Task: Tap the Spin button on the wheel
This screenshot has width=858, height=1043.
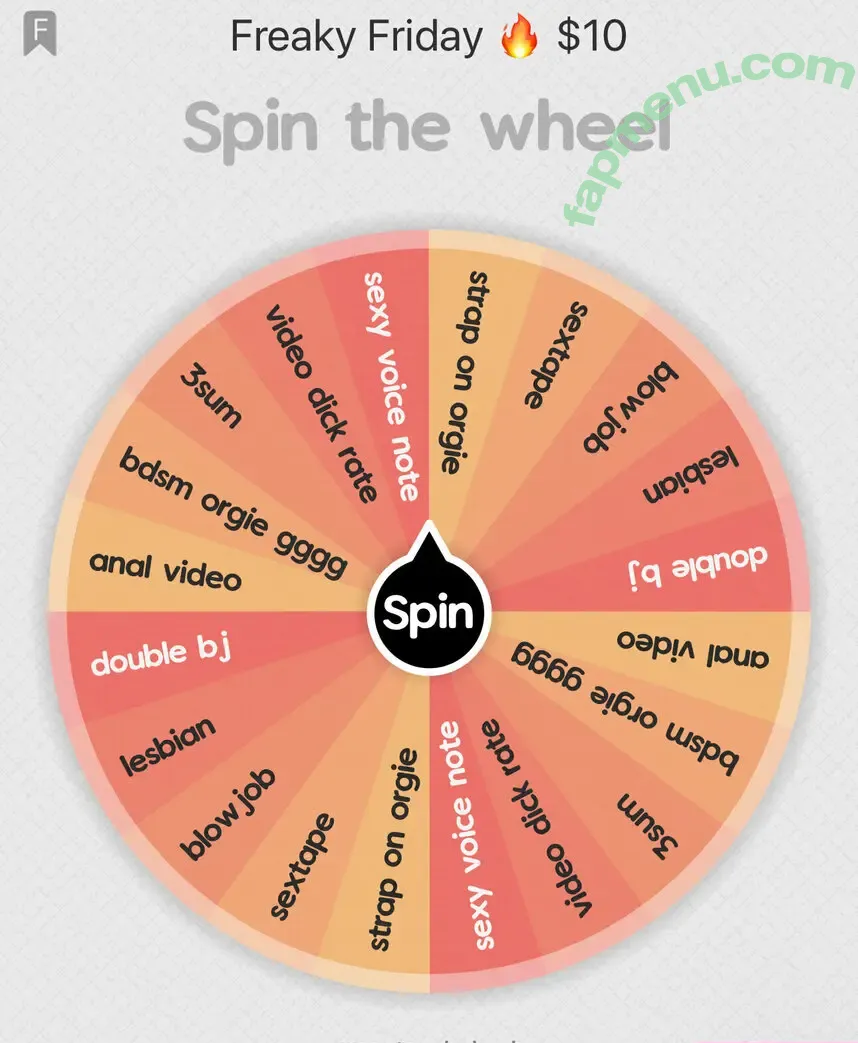Action: (429, 611)
